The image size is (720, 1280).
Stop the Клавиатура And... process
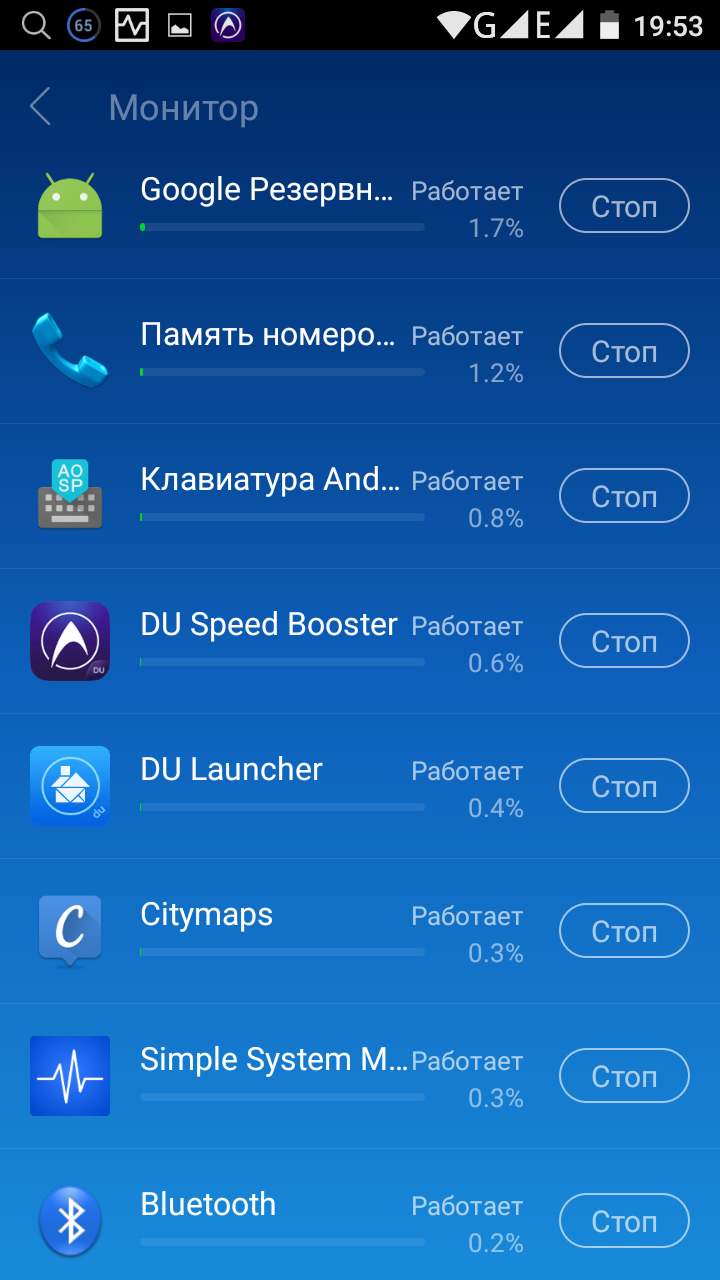click(x=624, y=496)
